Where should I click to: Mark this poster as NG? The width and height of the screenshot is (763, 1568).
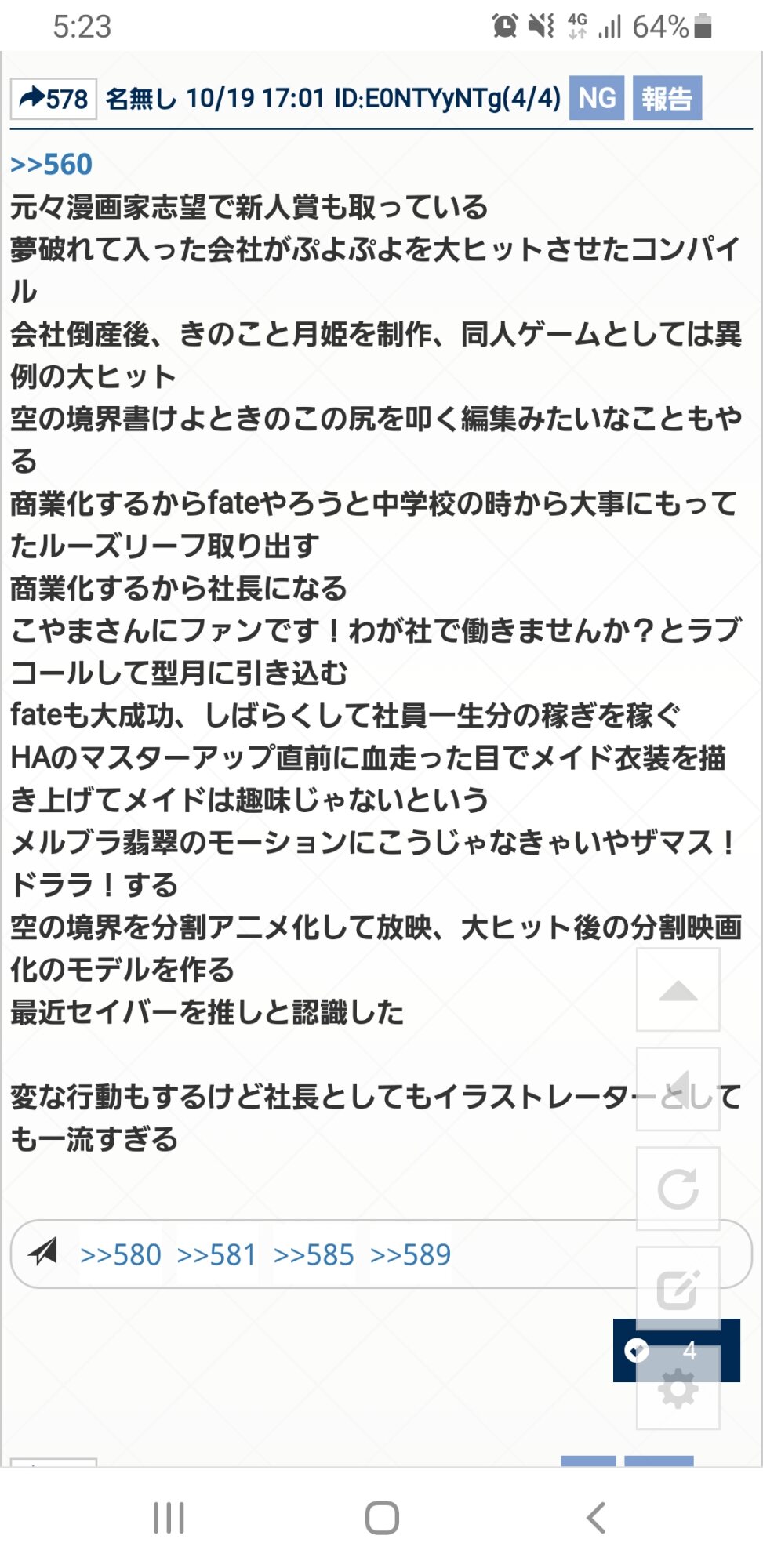point(597,98)
